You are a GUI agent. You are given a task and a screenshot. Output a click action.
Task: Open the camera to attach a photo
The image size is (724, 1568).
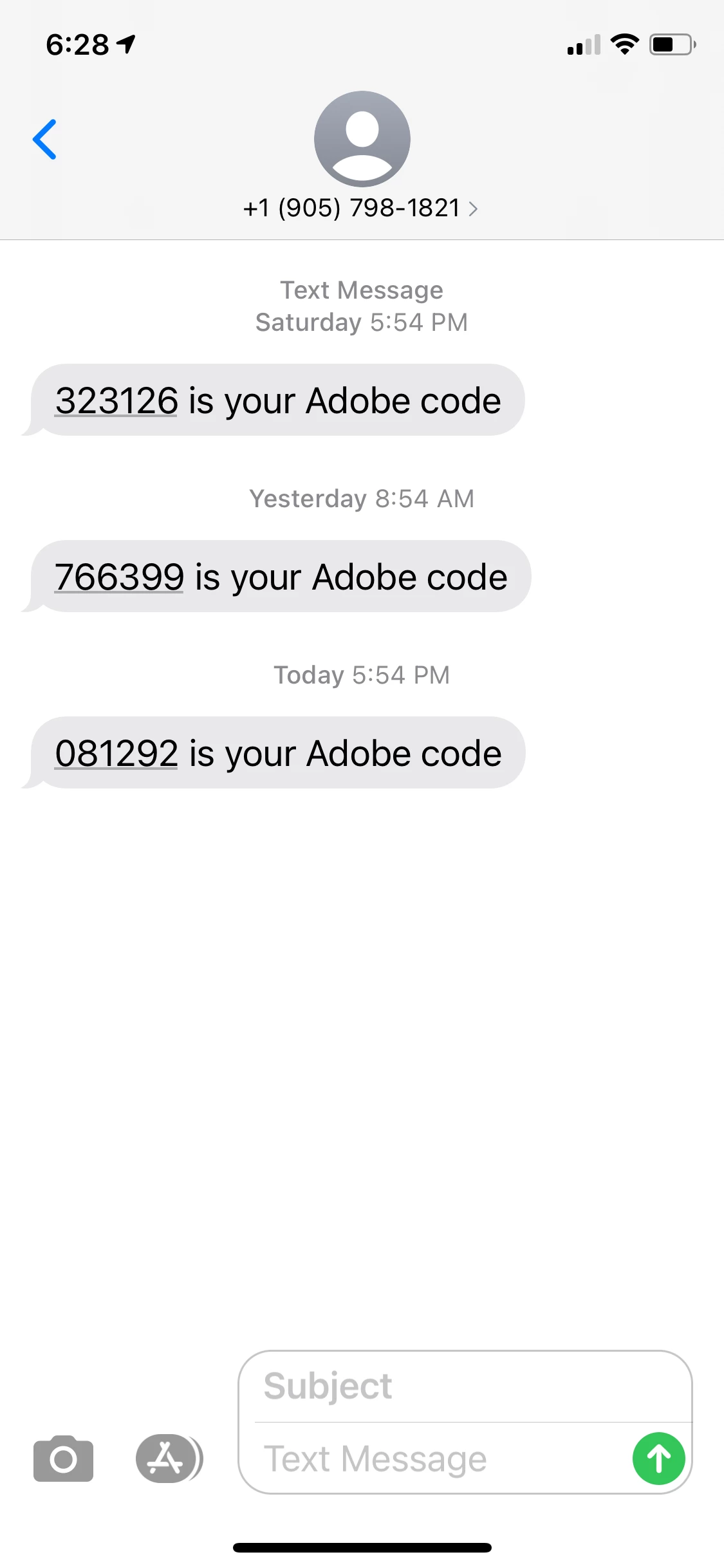pyautogui.click(x=63, y=1459)
